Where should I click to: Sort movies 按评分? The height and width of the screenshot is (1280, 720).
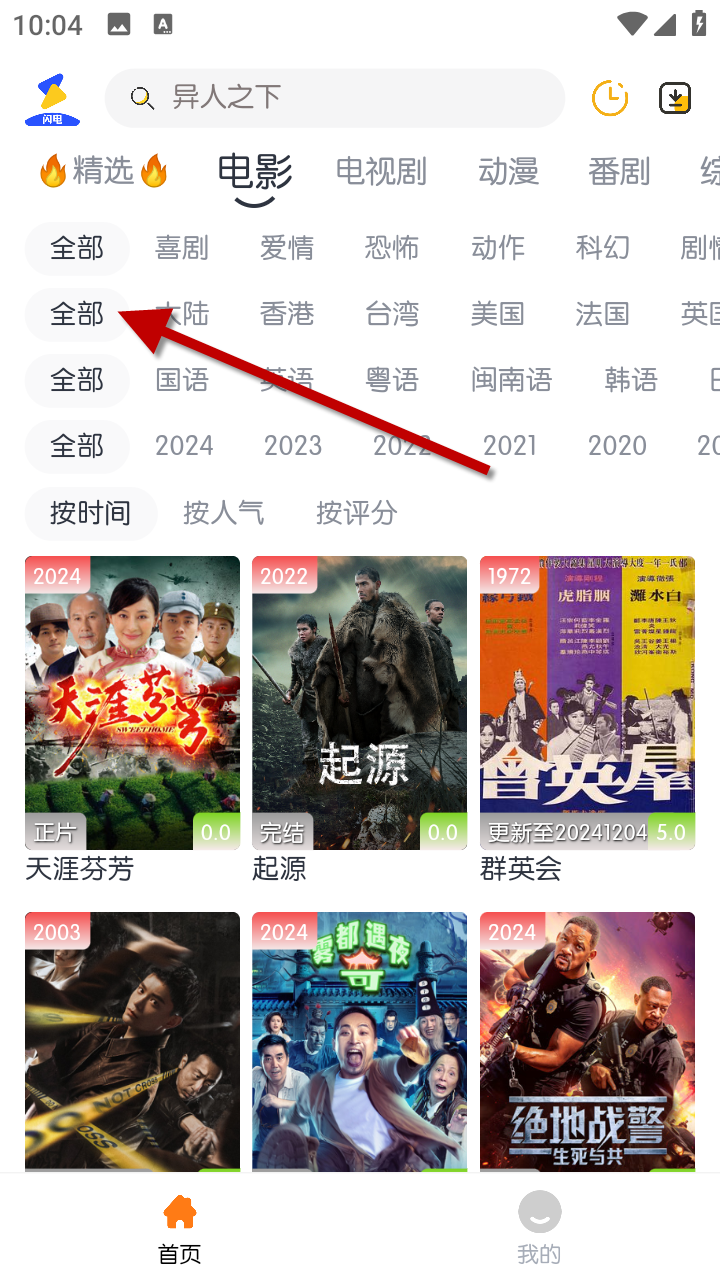coord(357,513)
